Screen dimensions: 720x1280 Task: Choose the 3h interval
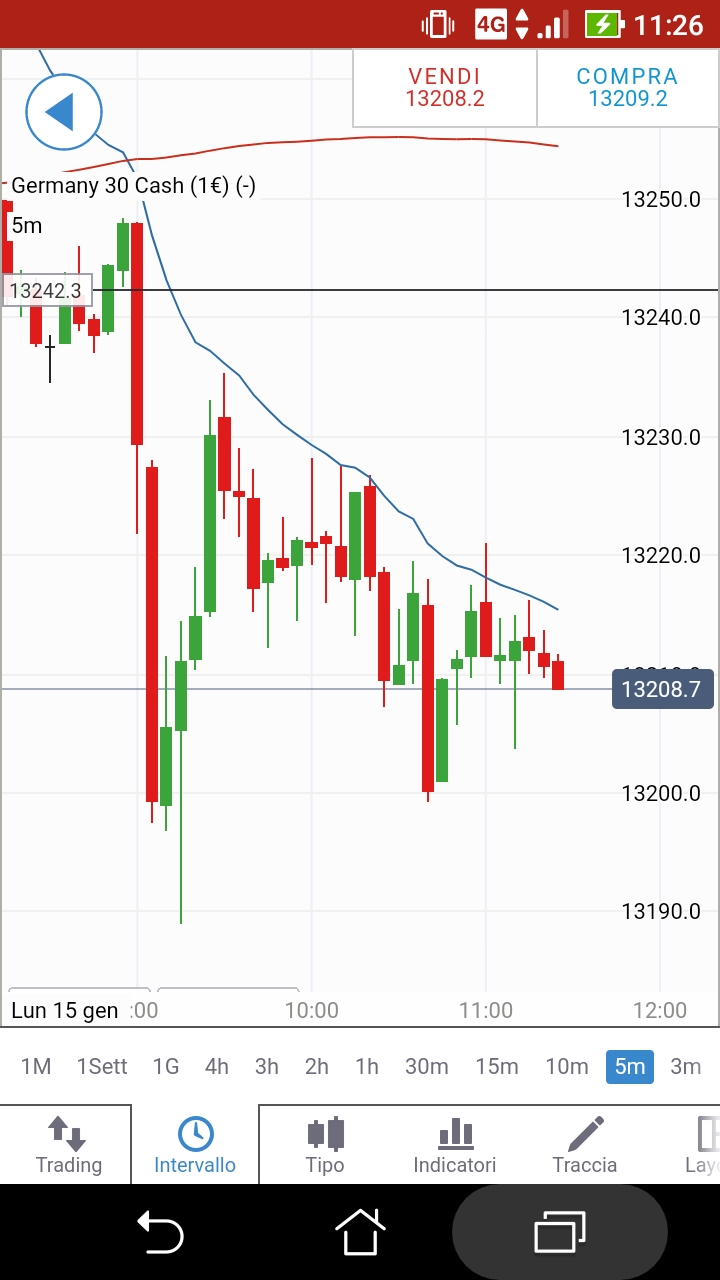coord(267,1066)
